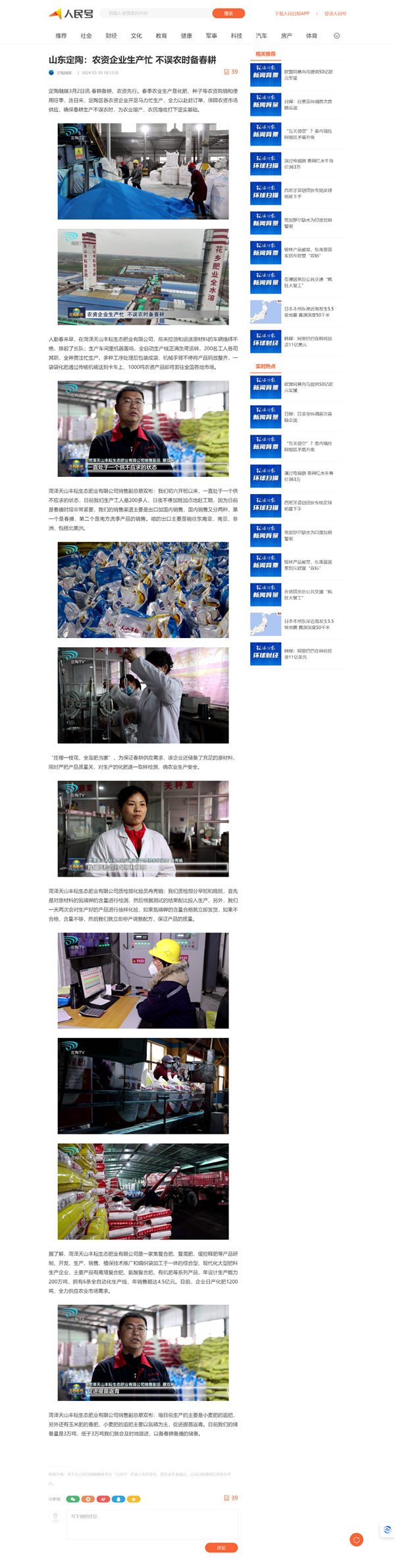This screenshot has height=1568, width=395.
Task: Open 韩媒：阿里巴巴在韩将投资 story under 实时热点
Action: (308, 654)
